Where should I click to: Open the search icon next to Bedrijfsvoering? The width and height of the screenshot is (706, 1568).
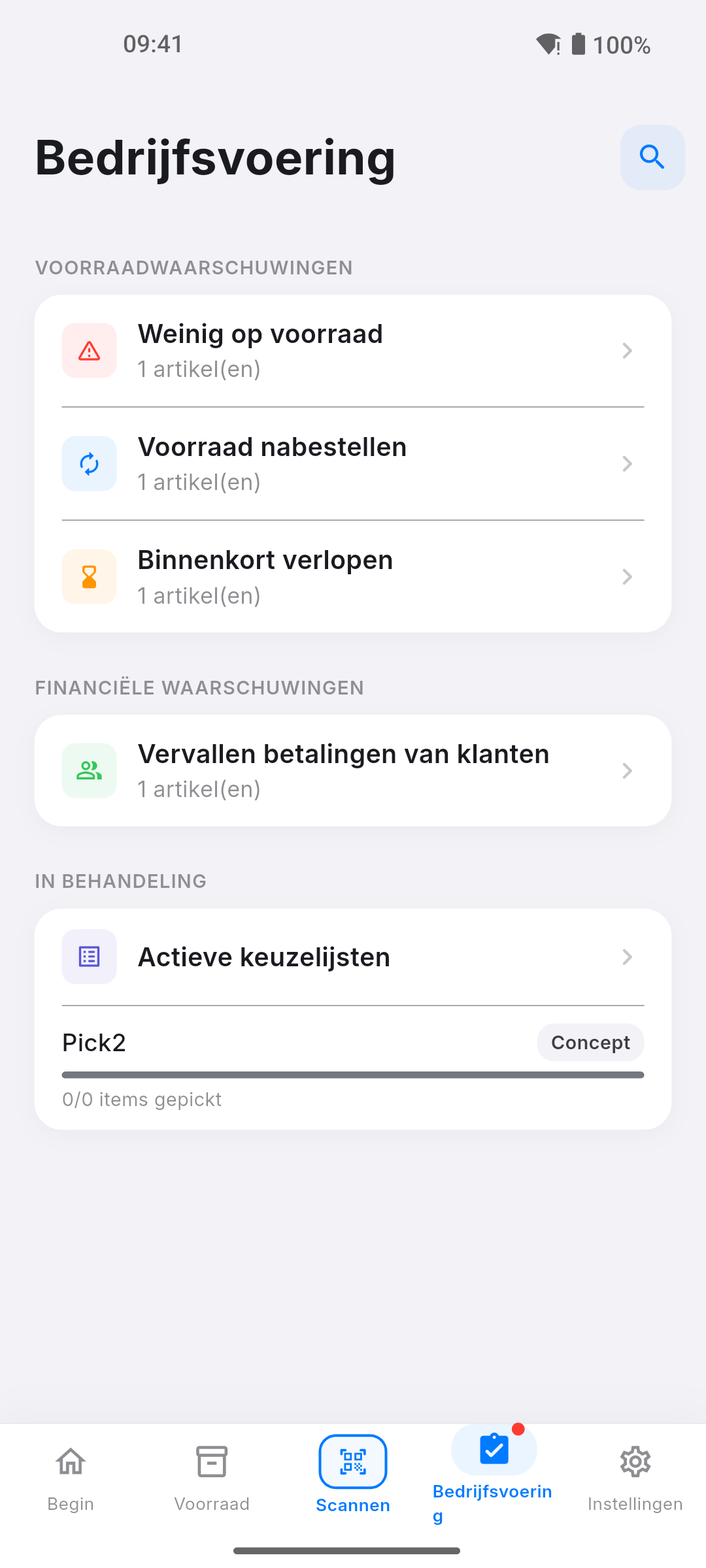click(x=652, y=157)
